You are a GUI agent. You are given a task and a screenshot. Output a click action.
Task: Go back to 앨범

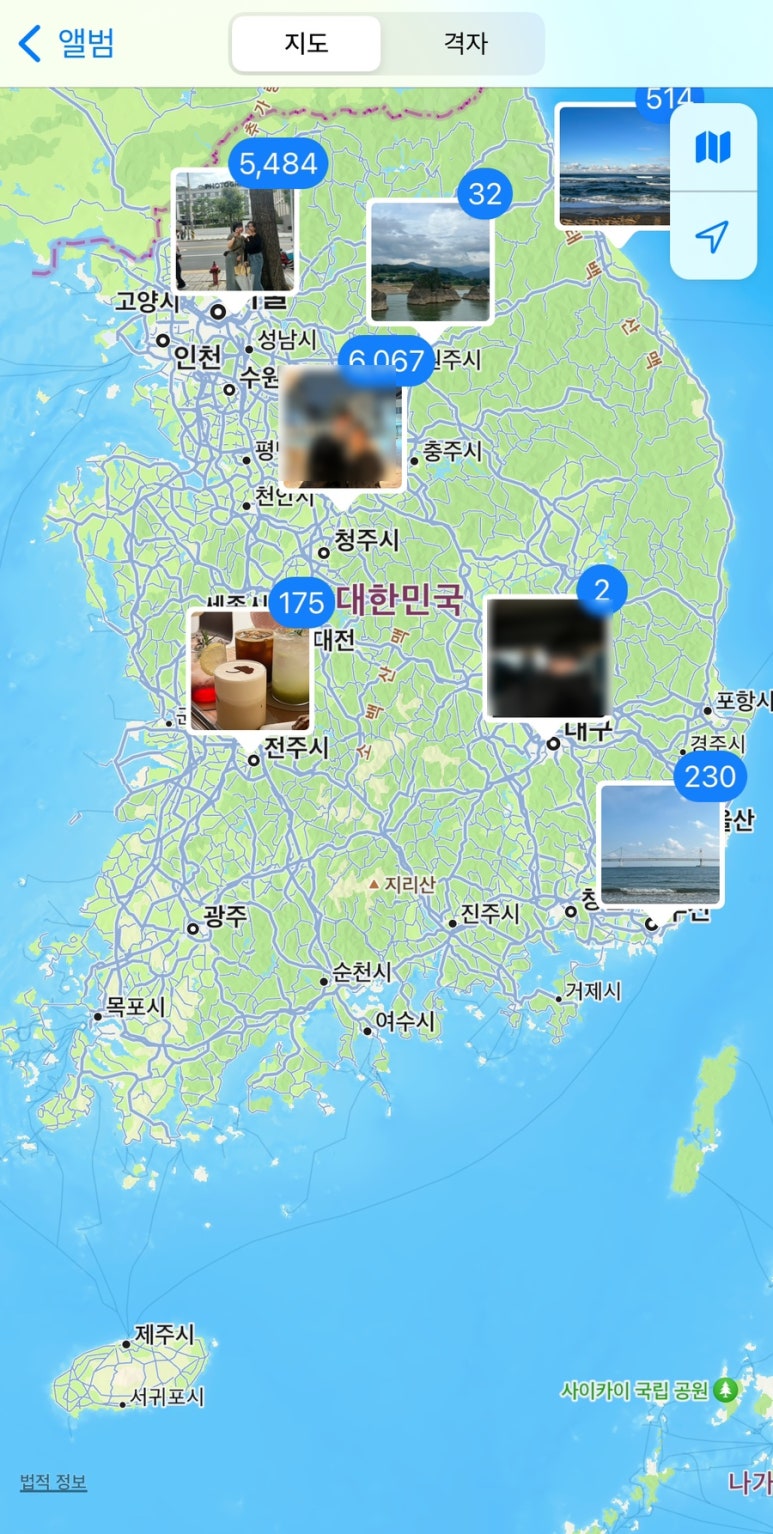[x=66, y=44]
